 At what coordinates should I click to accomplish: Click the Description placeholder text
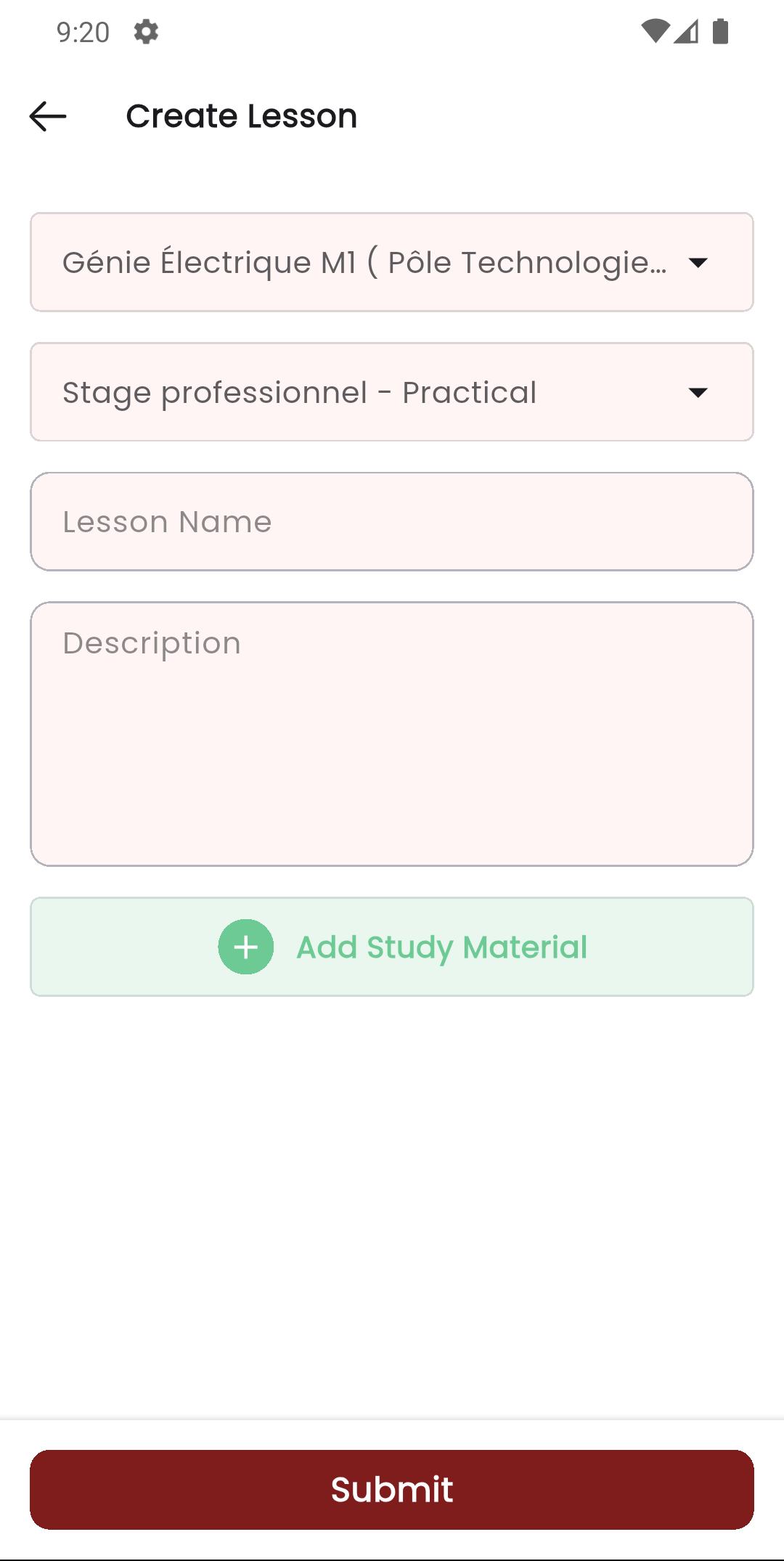pyautogui.click(x=150, y=642)
